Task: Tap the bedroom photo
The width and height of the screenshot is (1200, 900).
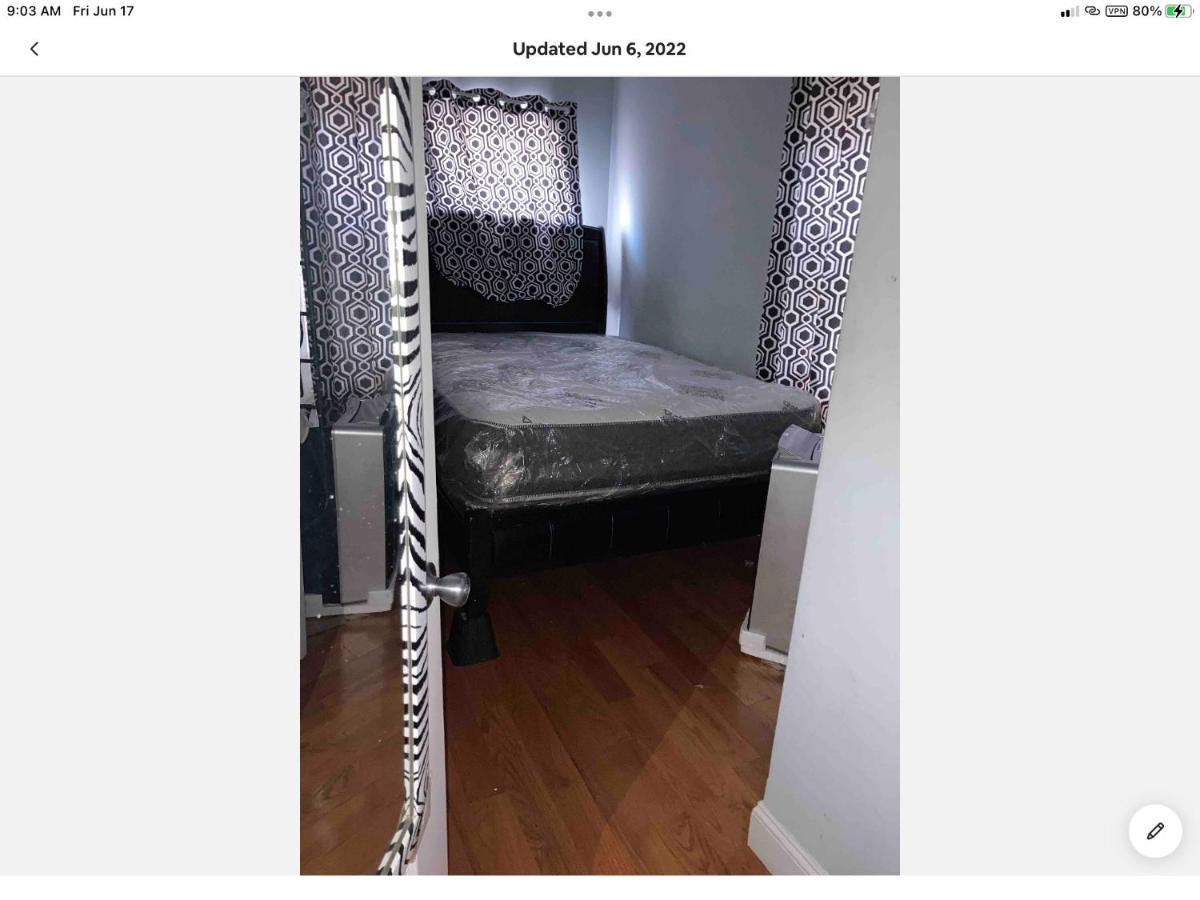Action: coord(599,476)
